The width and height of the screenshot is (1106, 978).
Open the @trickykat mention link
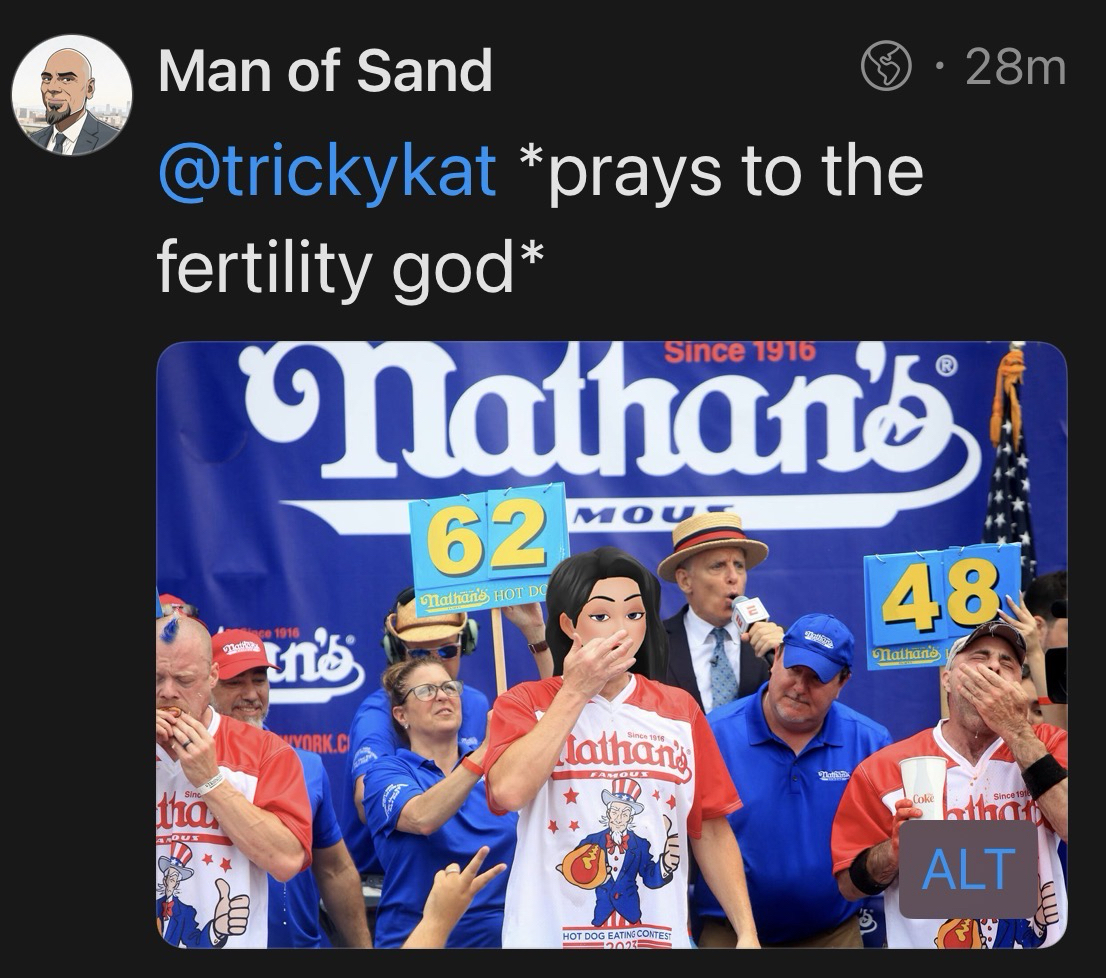pos(327,170)
